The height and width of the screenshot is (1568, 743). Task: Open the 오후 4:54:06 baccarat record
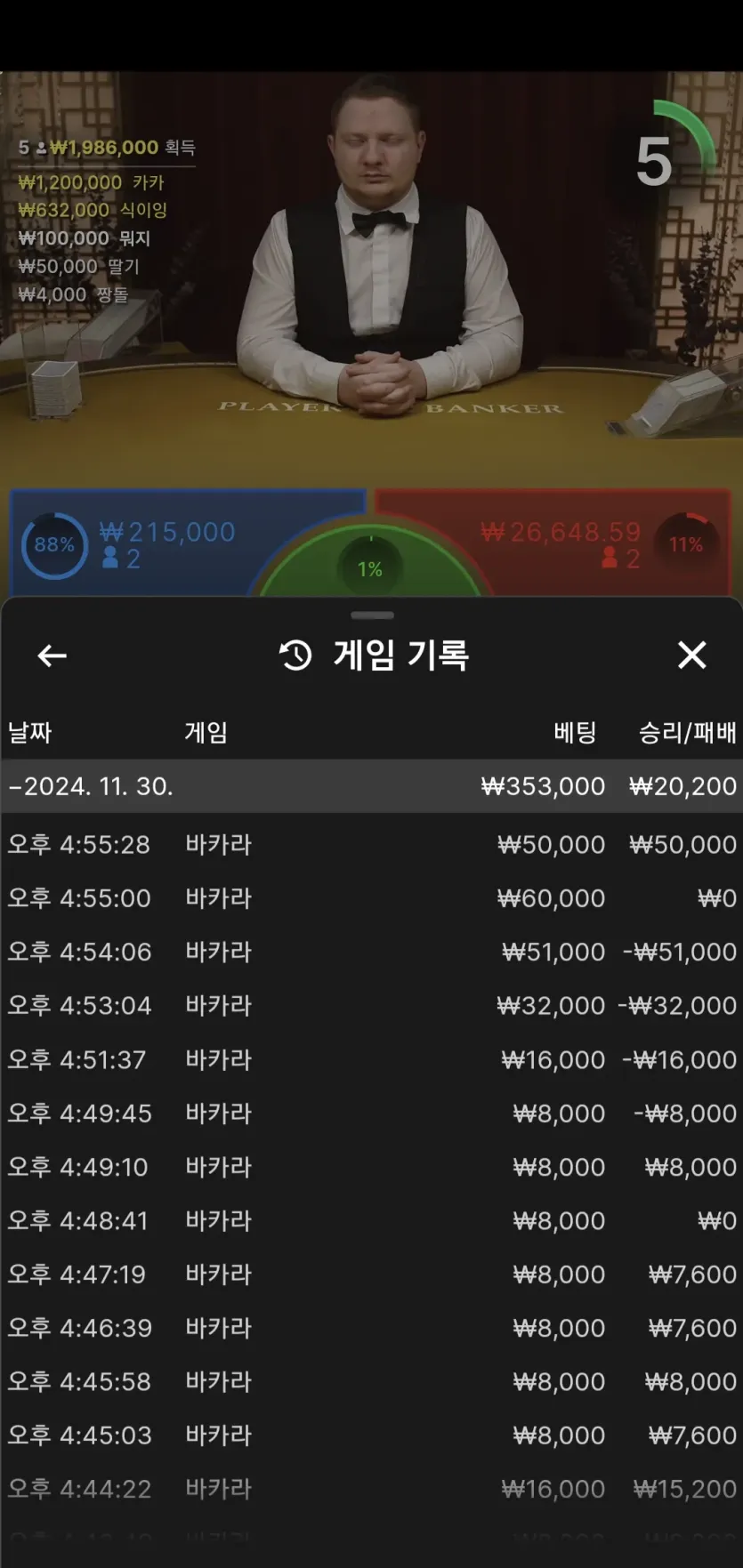point(371,952)
